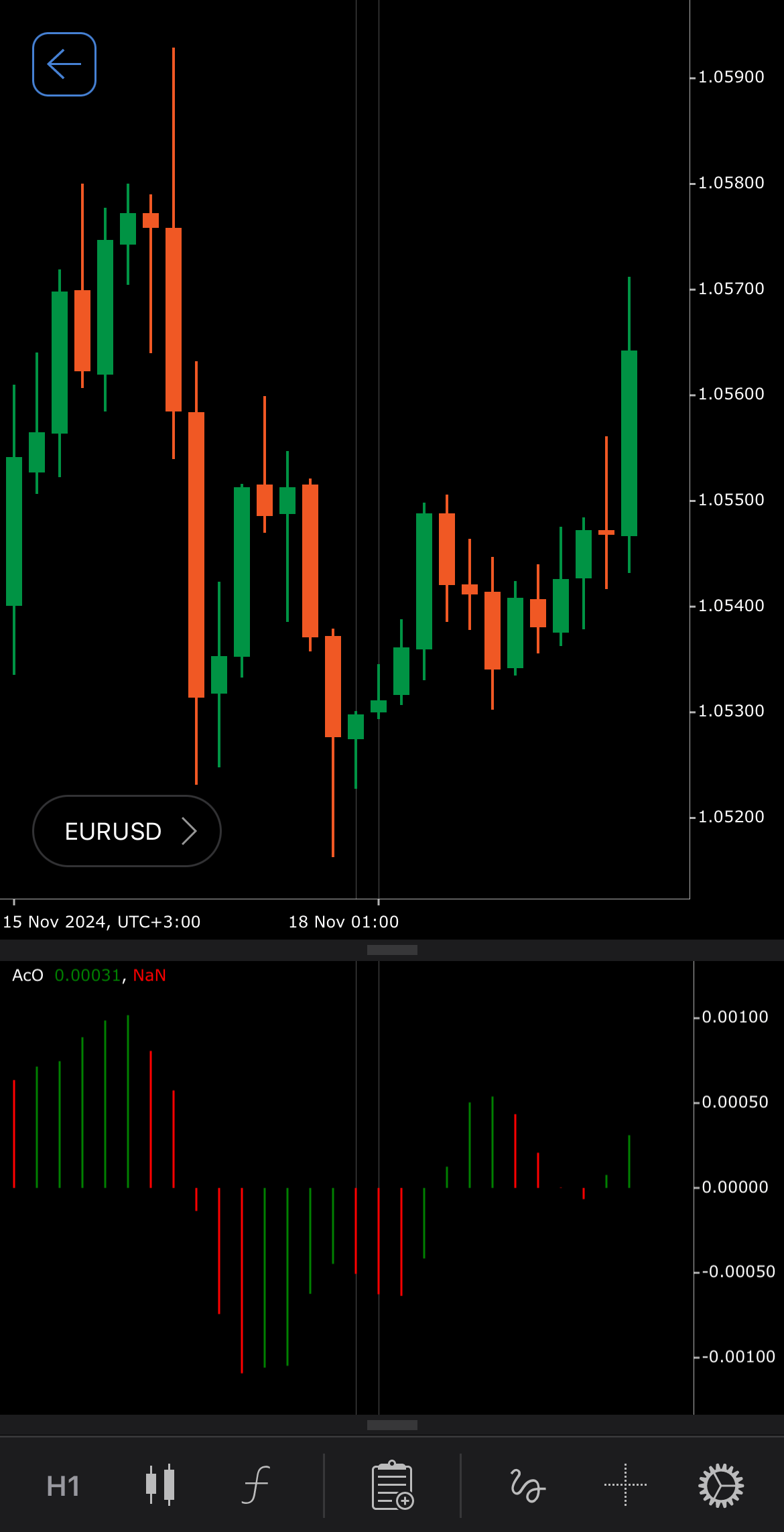Go back using the arrow button
Viewport: 784px width, 1532px height.
(64, 64)
